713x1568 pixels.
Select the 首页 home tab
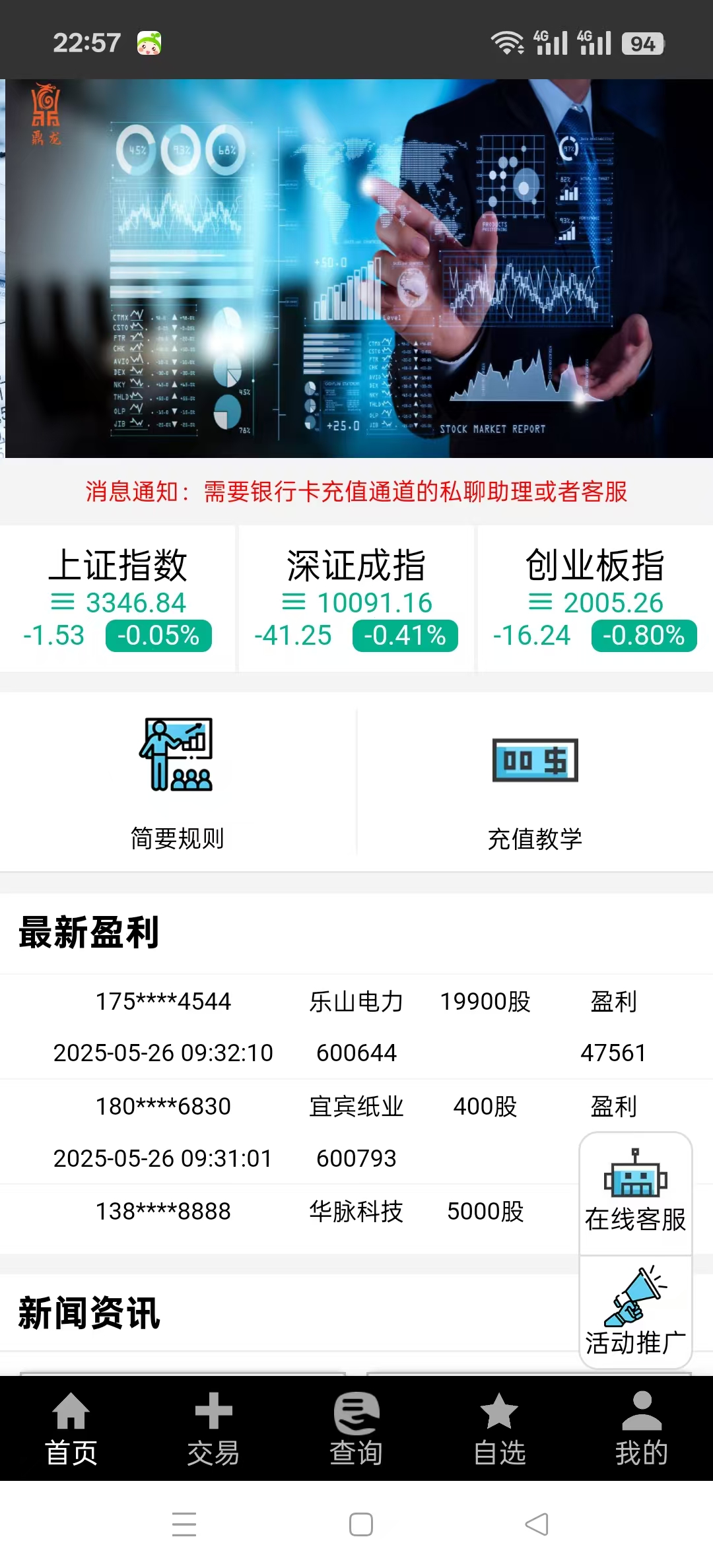[x=71, y=1429]
